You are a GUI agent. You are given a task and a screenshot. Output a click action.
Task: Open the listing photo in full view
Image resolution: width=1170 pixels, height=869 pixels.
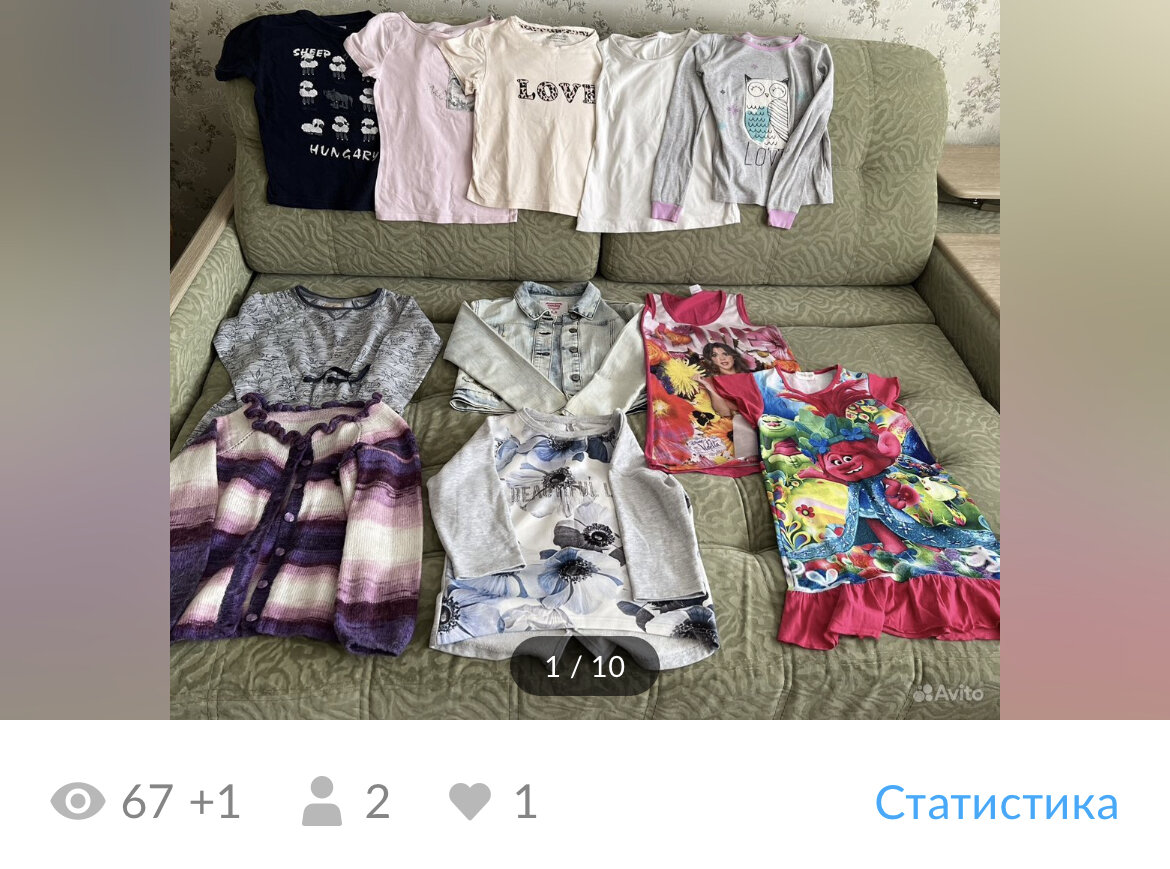click(x=584, y=360)
